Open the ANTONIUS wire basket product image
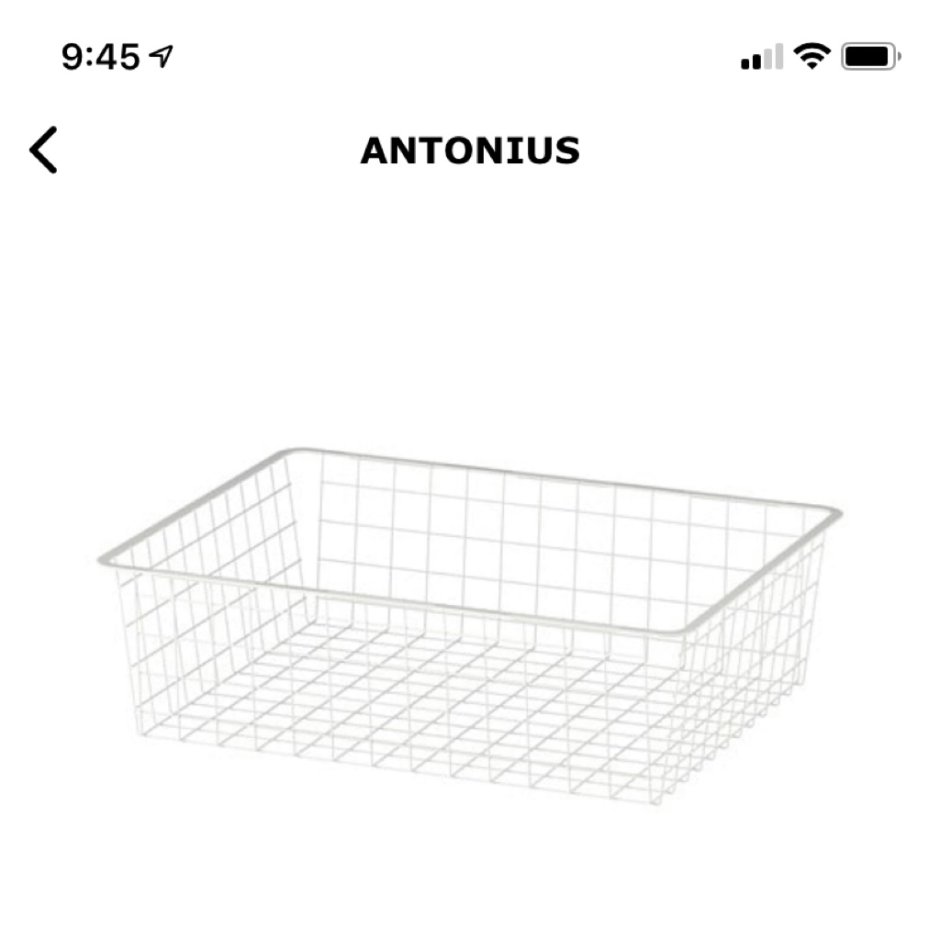Viewport: 940px width, 940px height. 470,625
